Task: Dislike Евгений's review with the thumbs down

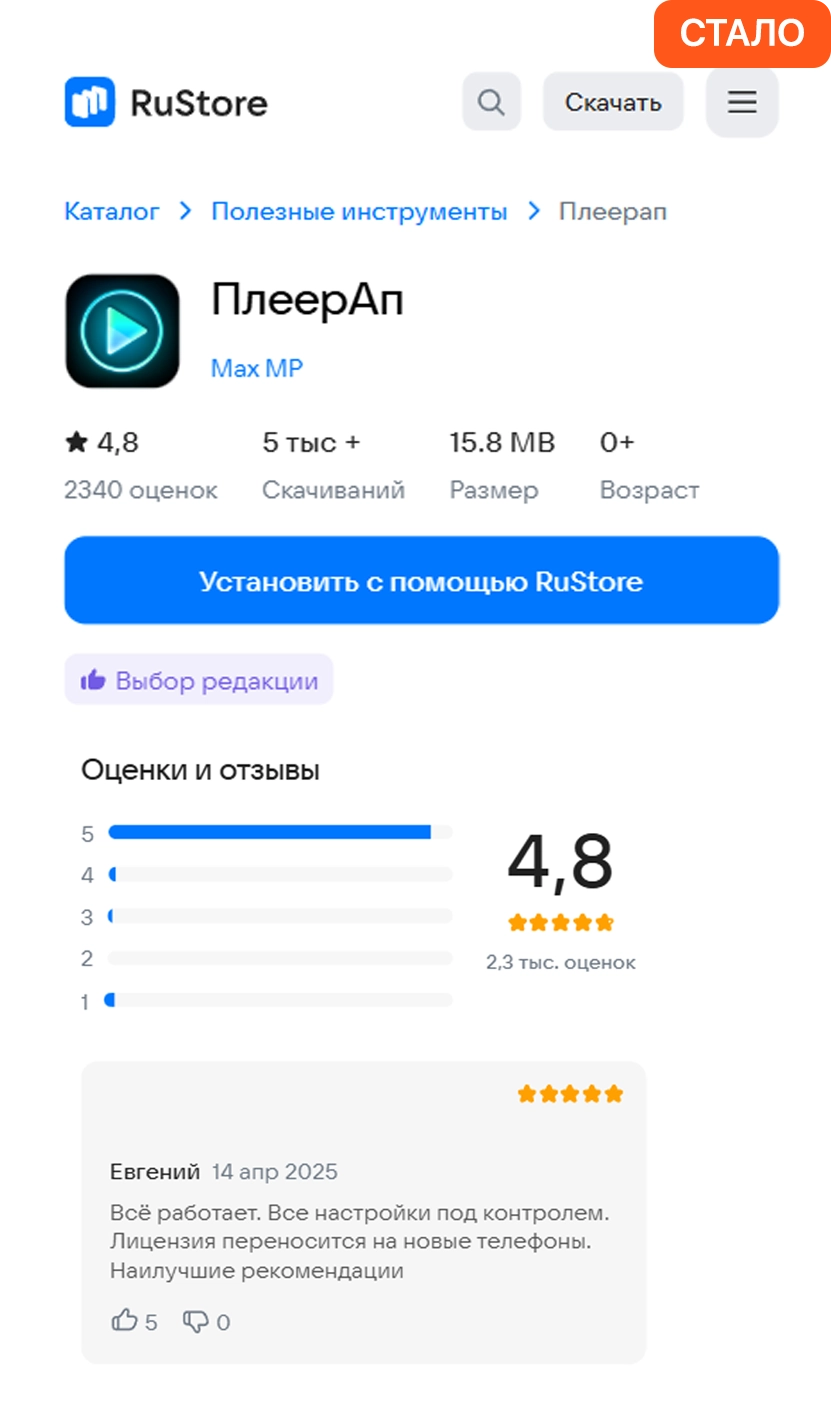Action: pos(196,1321)
